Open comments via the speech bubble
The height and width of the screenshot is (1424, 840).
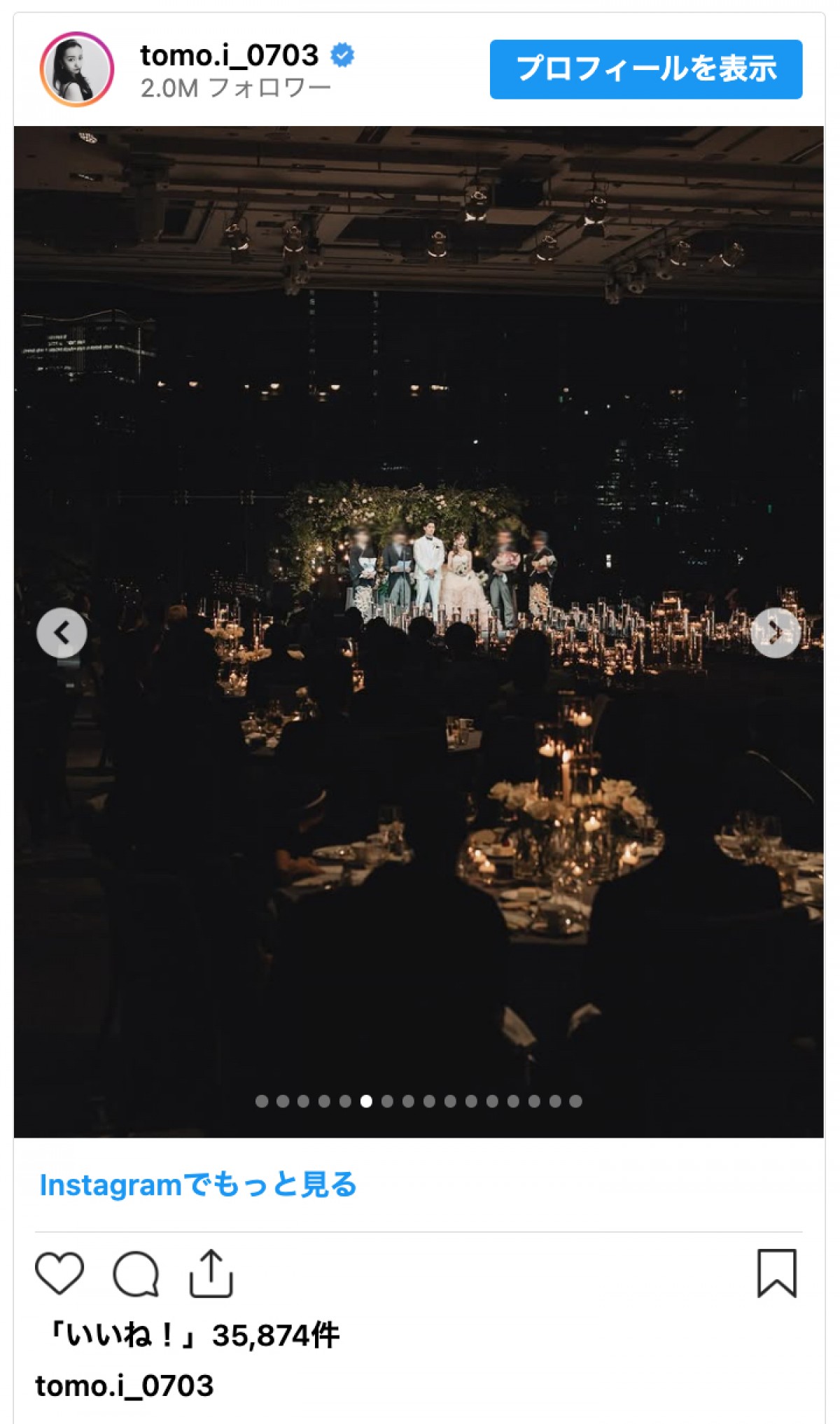[x=136, y=1273]
